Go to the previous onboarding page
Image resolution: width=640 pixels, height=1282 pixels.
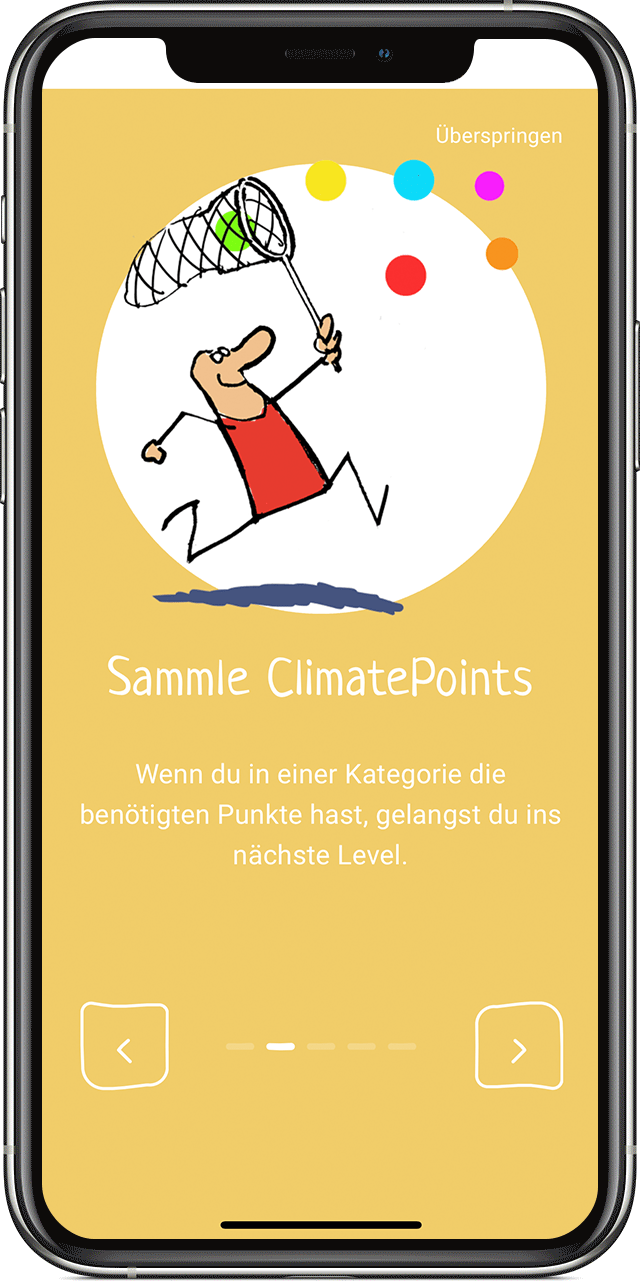coord(124,1046)
